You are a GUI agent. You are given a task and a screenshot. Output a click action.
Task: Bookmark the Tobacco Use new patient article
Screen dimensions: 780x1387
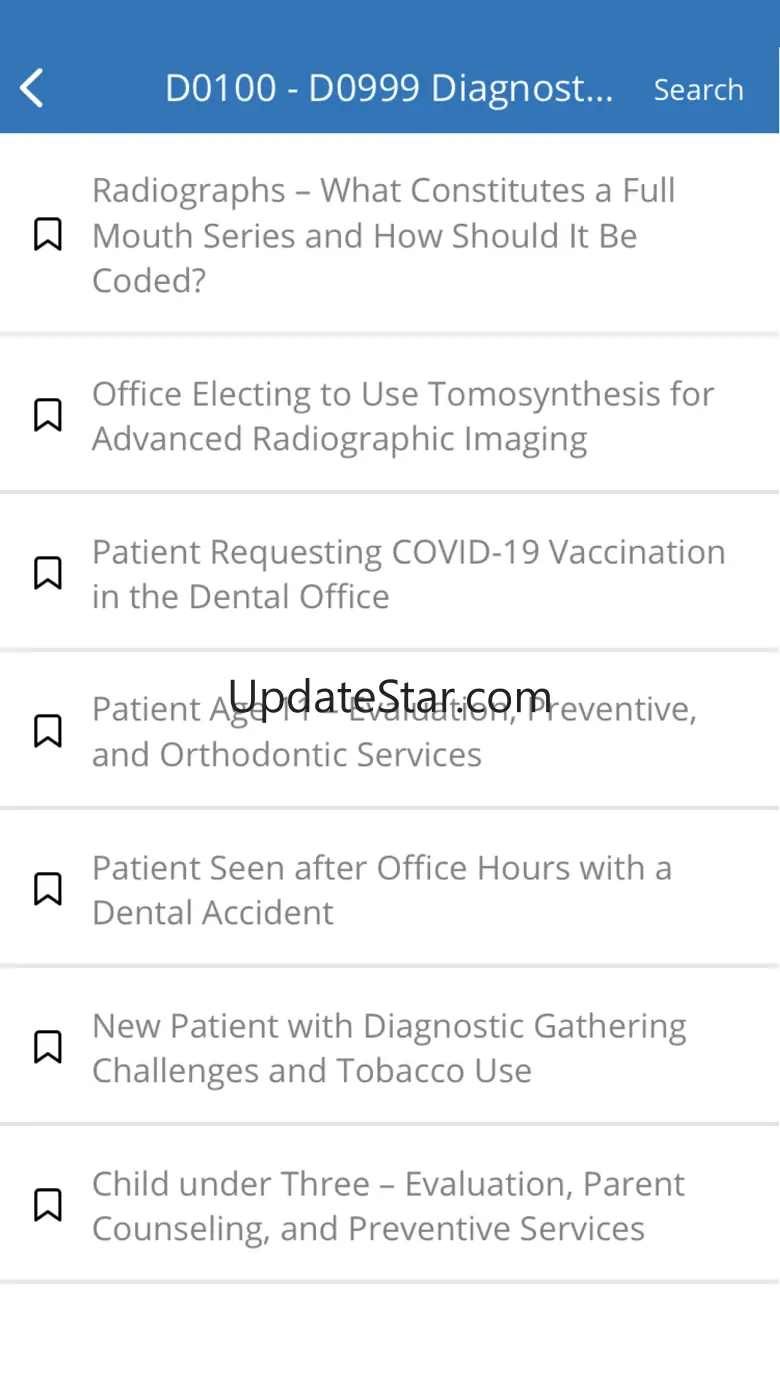coord(48,1047)
